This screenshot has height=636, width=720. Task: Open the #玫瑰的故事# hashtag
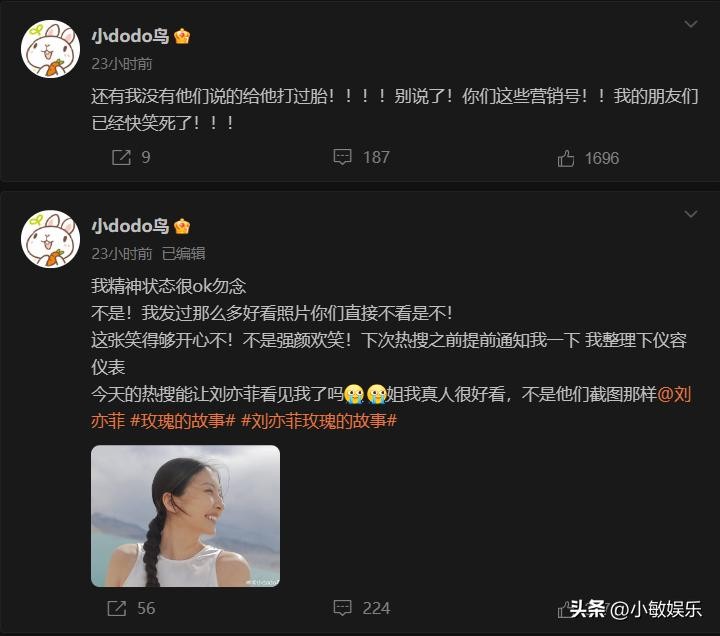[x=183, y=421]
